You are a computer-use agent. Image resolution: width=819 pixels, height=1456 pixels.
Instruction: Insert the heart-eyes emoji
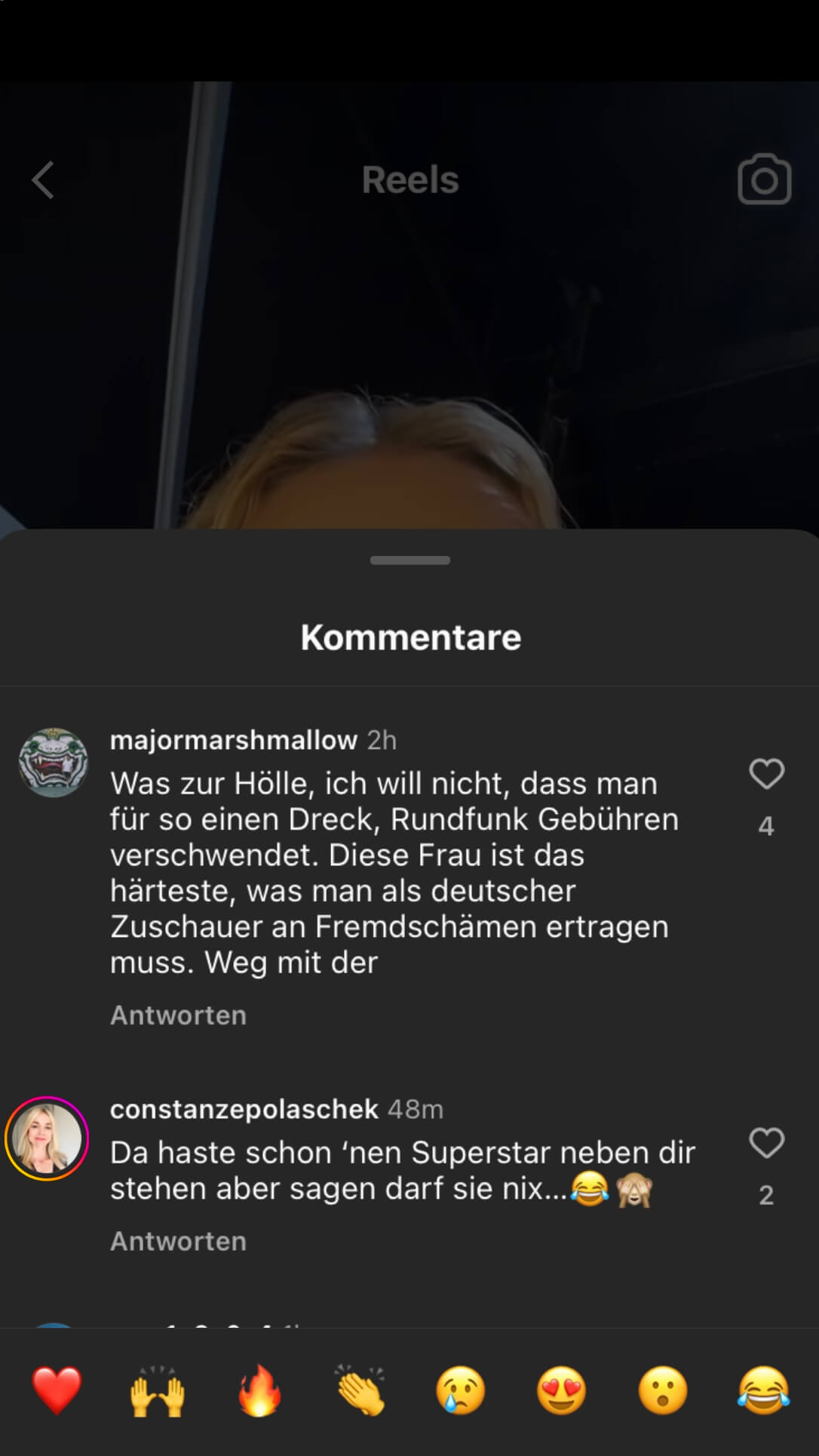tap(562, 1390)
